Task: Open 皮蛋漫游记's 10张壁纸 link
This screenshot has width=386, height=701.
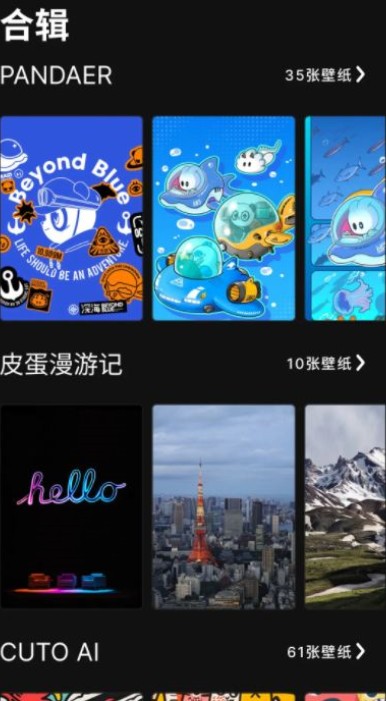Action: click(326, 363)
